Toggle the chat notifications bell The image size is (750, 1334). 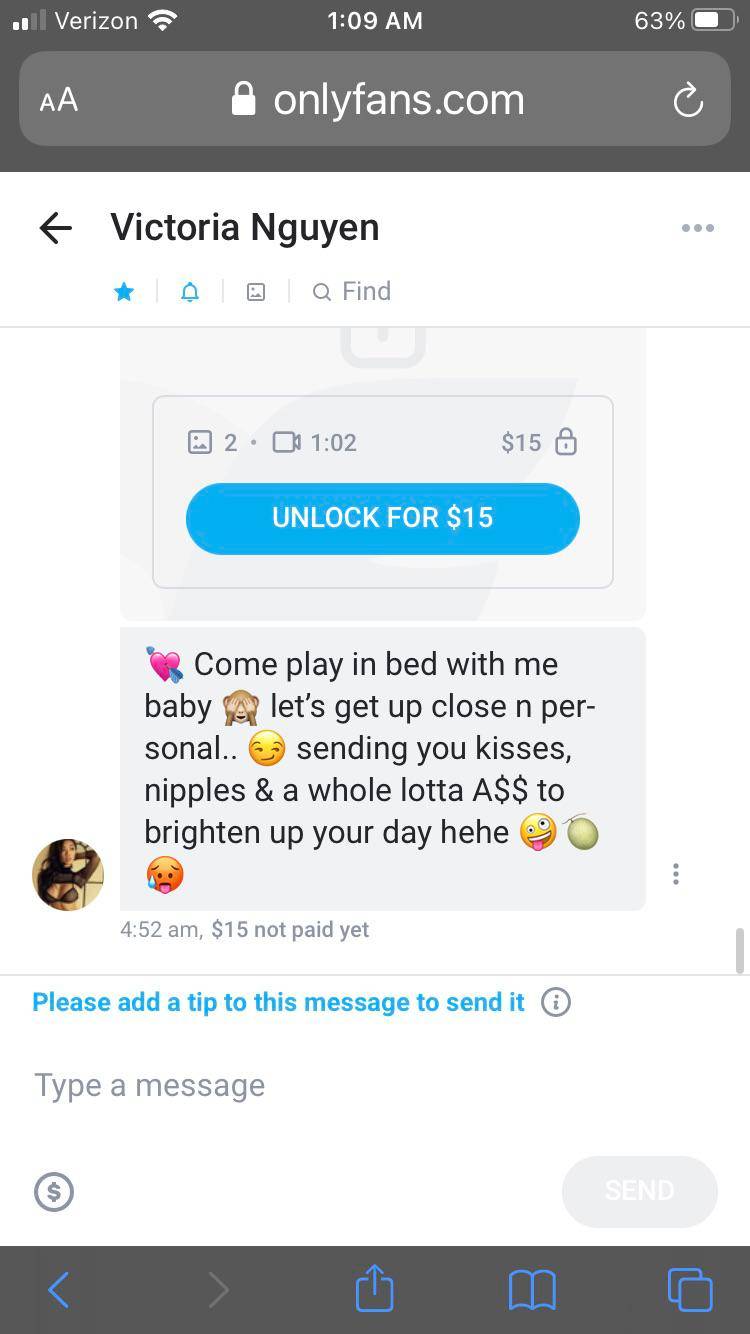pyautogui.click(x=190, y=291)
